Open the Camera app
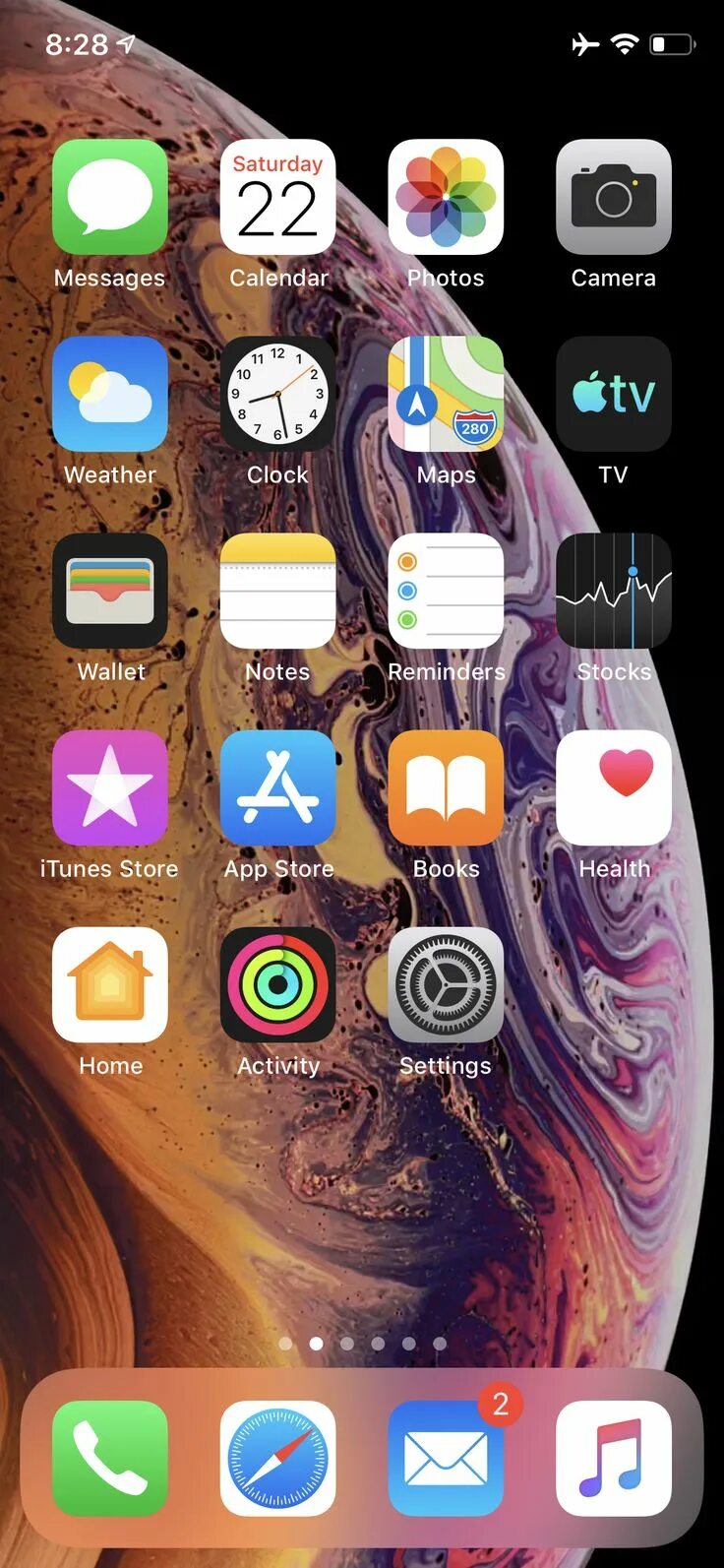Viewport: 724px width, 1568px height. click(614, 197)
